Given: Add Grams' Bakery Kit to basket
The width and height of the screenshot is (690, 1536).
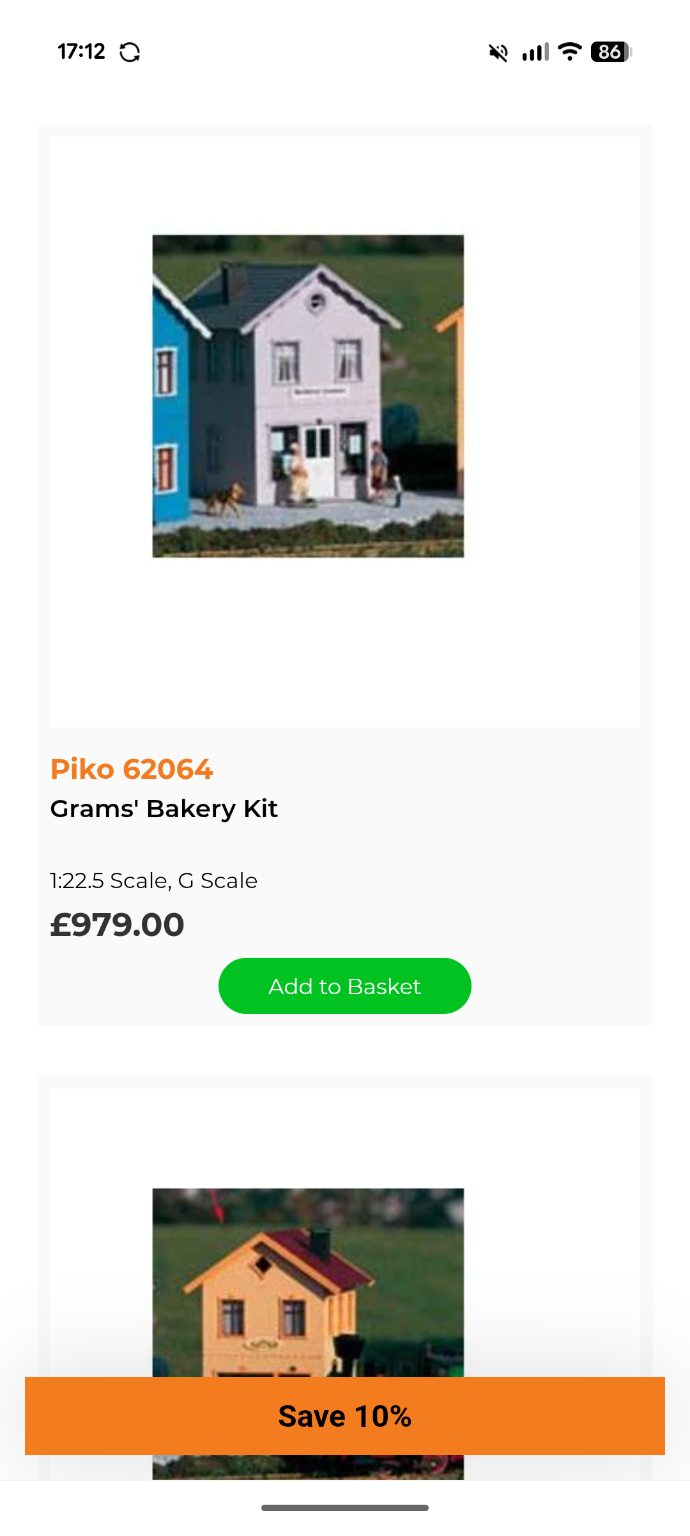Looking at the screenshot, I should [x=344, y=986].
